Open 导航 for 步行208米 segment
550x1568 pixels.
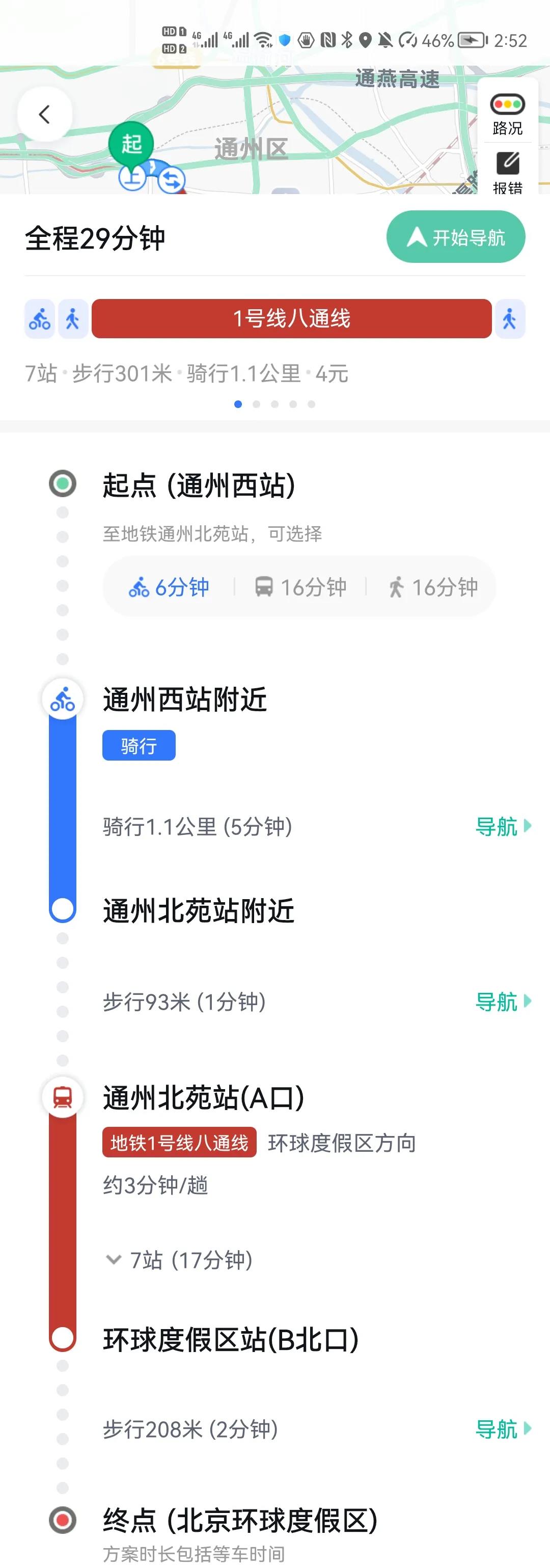(x=503, y=1428)
